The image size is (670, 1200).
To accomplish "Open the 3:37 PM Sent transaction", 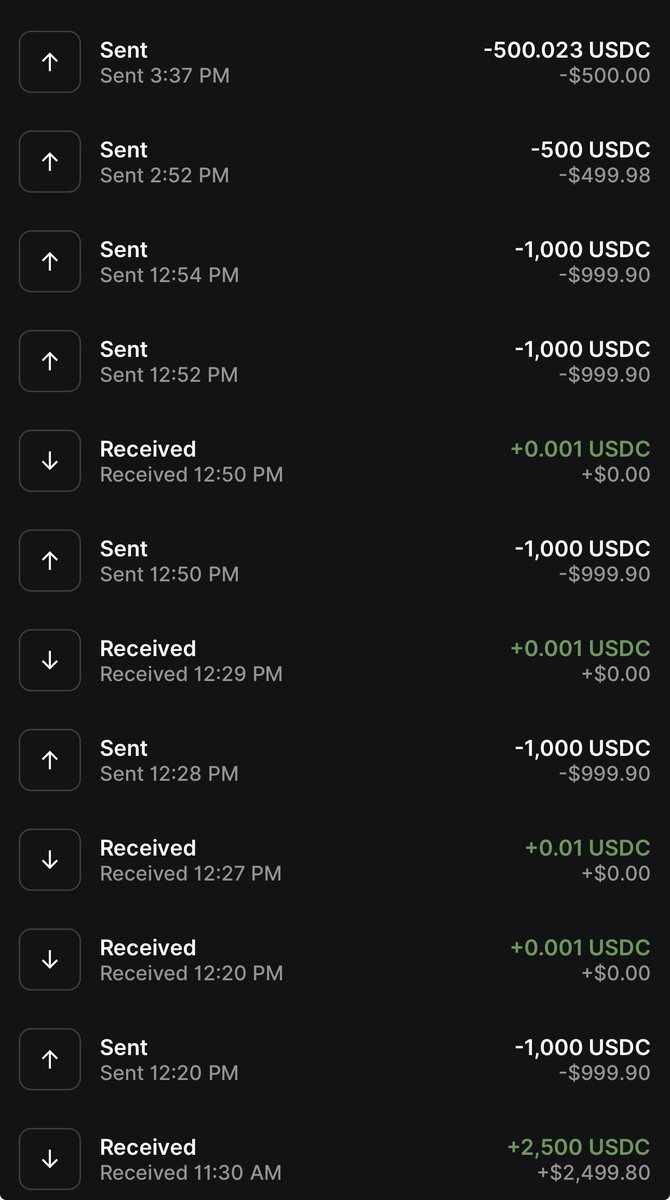I will pyautogui.click(x=335, y=62).
